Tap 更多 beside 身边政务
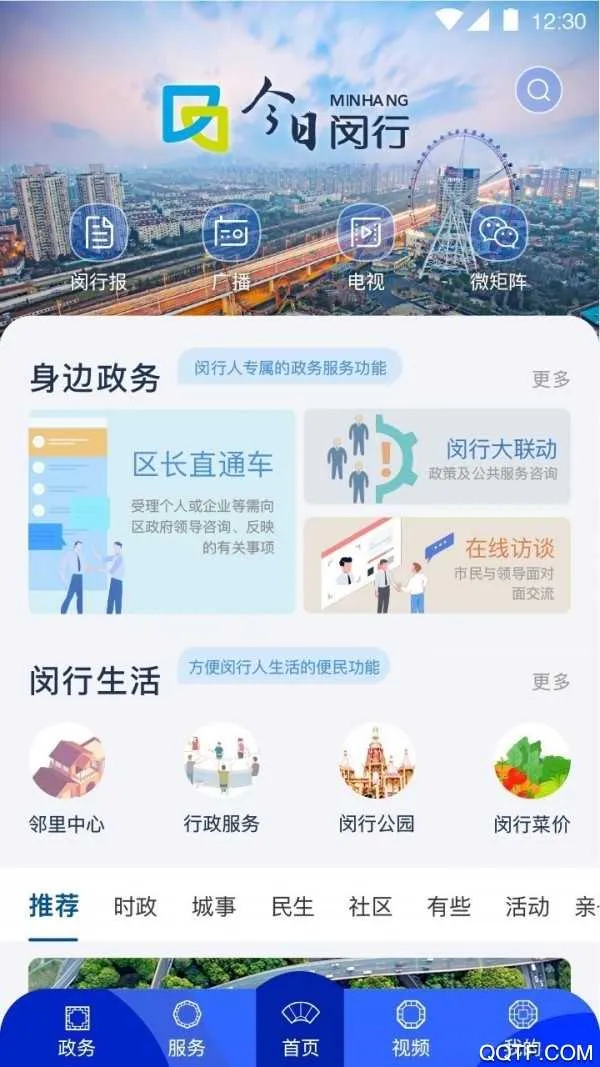600x1067 pixels. [x=551, y=379]
